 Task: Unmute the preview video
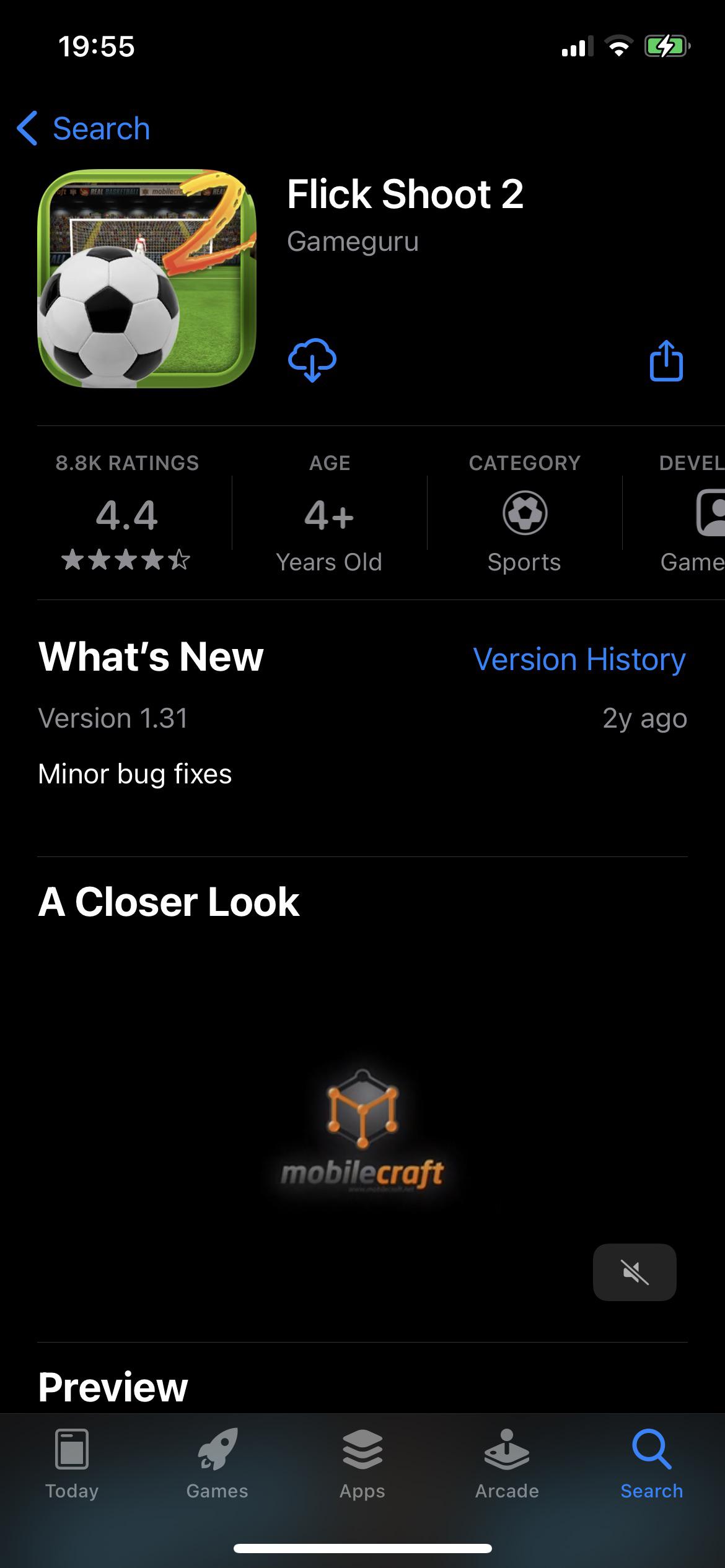click(x=634, y=1272)
